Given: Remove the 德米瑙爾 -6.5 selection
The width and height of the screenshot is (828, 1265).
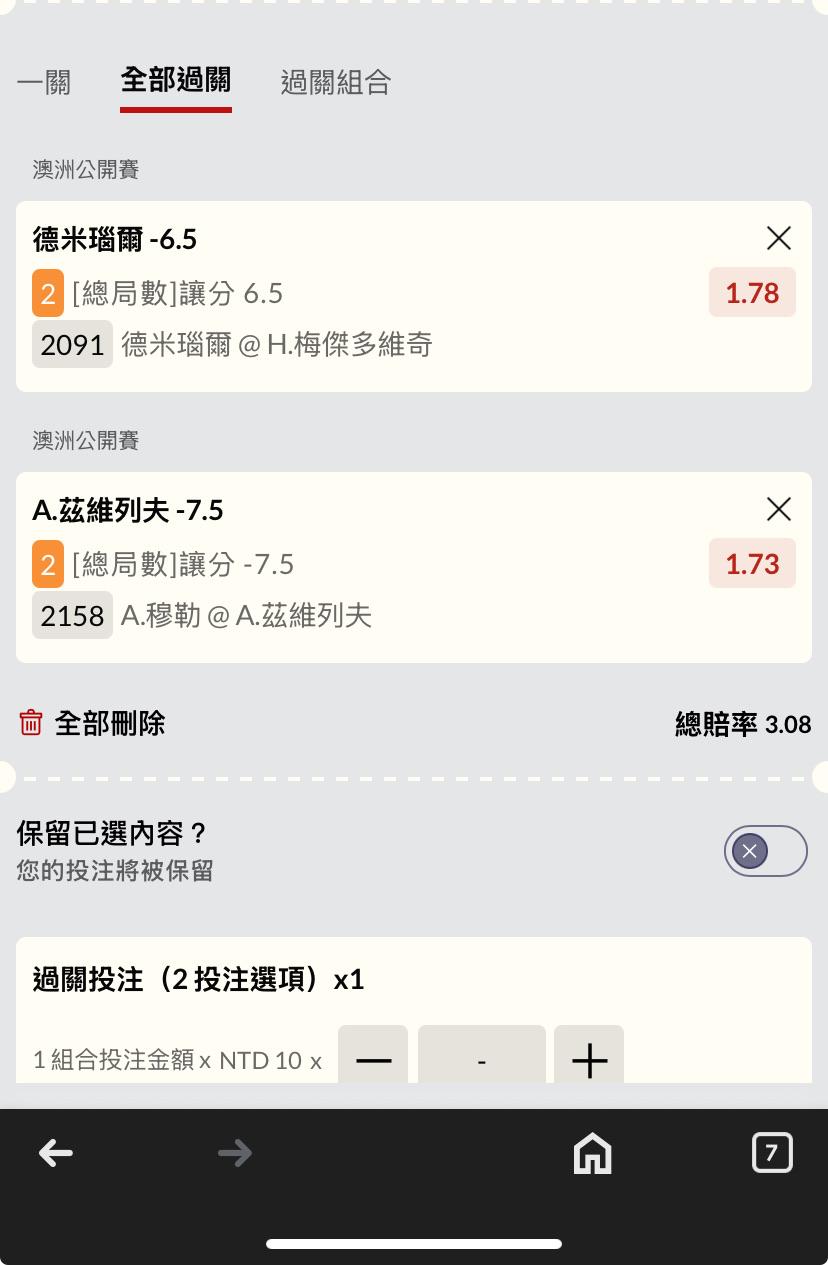Looking at the screenshot, I should coord(778,238).
